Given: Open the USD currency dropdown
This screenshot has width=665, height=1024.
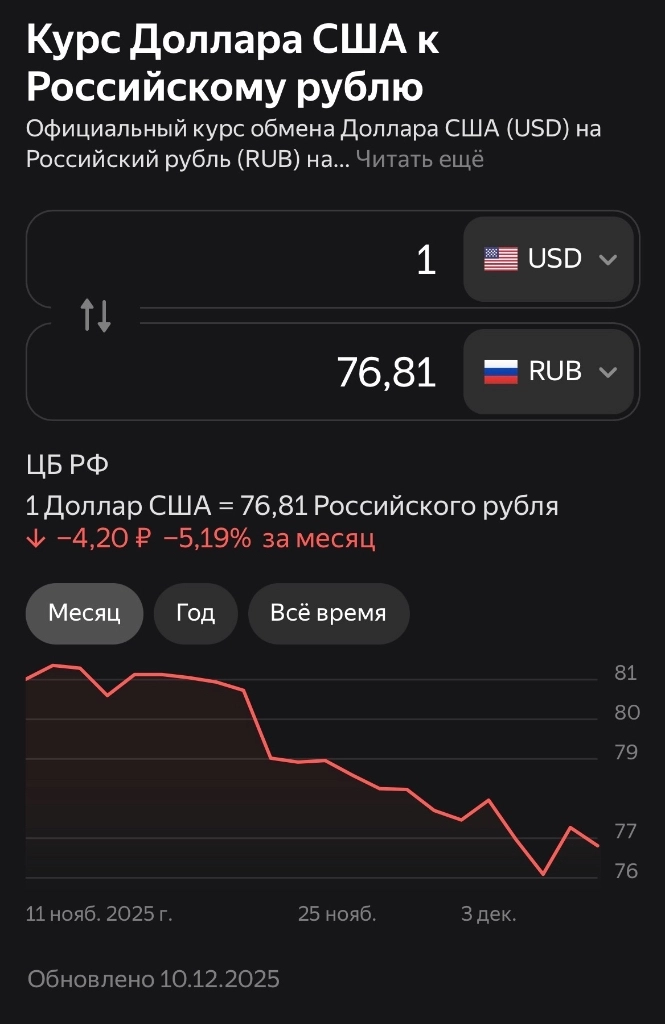Looking at the screenshot, I should 548,259.
